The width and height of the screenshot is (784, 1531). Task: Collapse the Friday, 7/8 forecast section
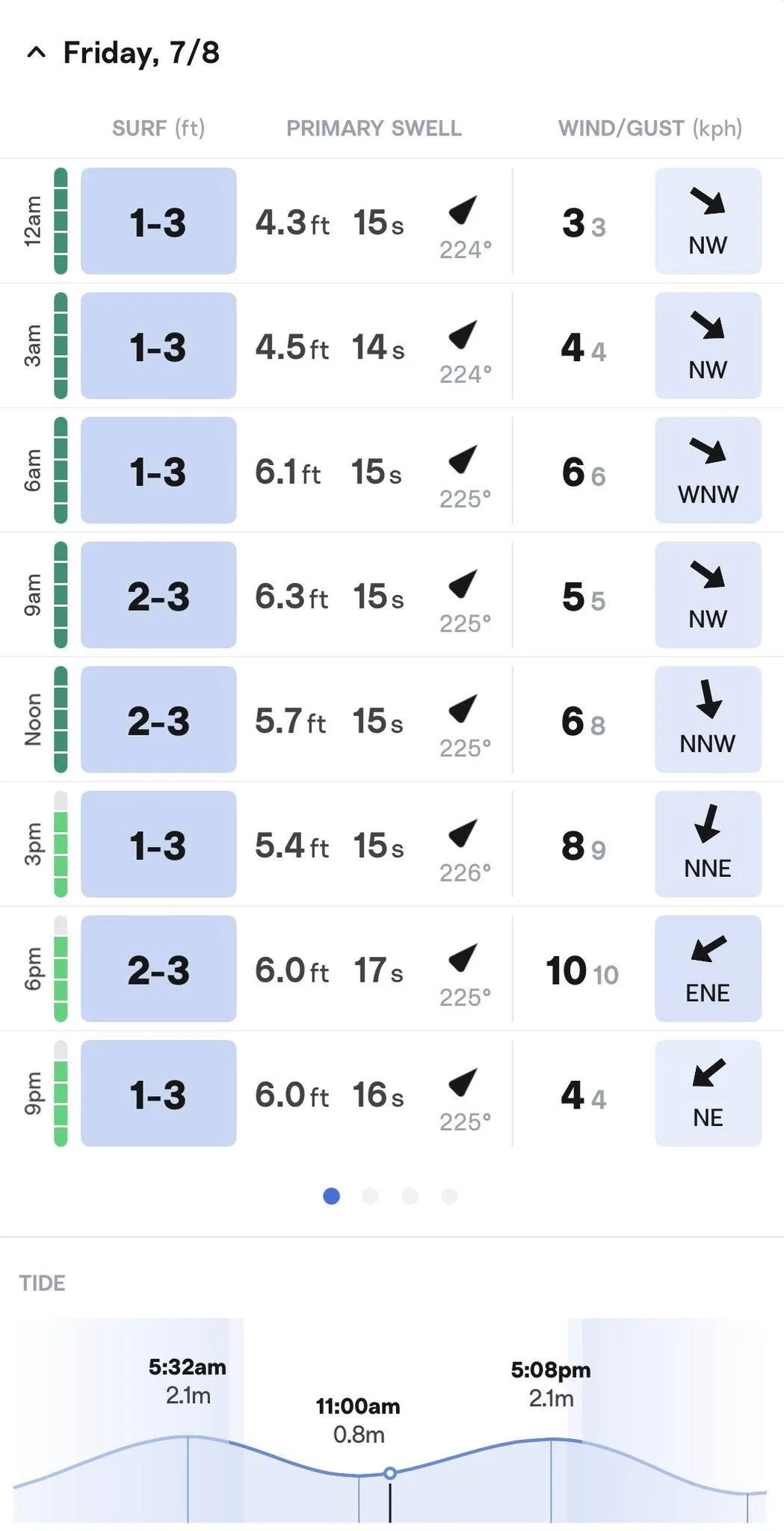click(x=36, y=52)
